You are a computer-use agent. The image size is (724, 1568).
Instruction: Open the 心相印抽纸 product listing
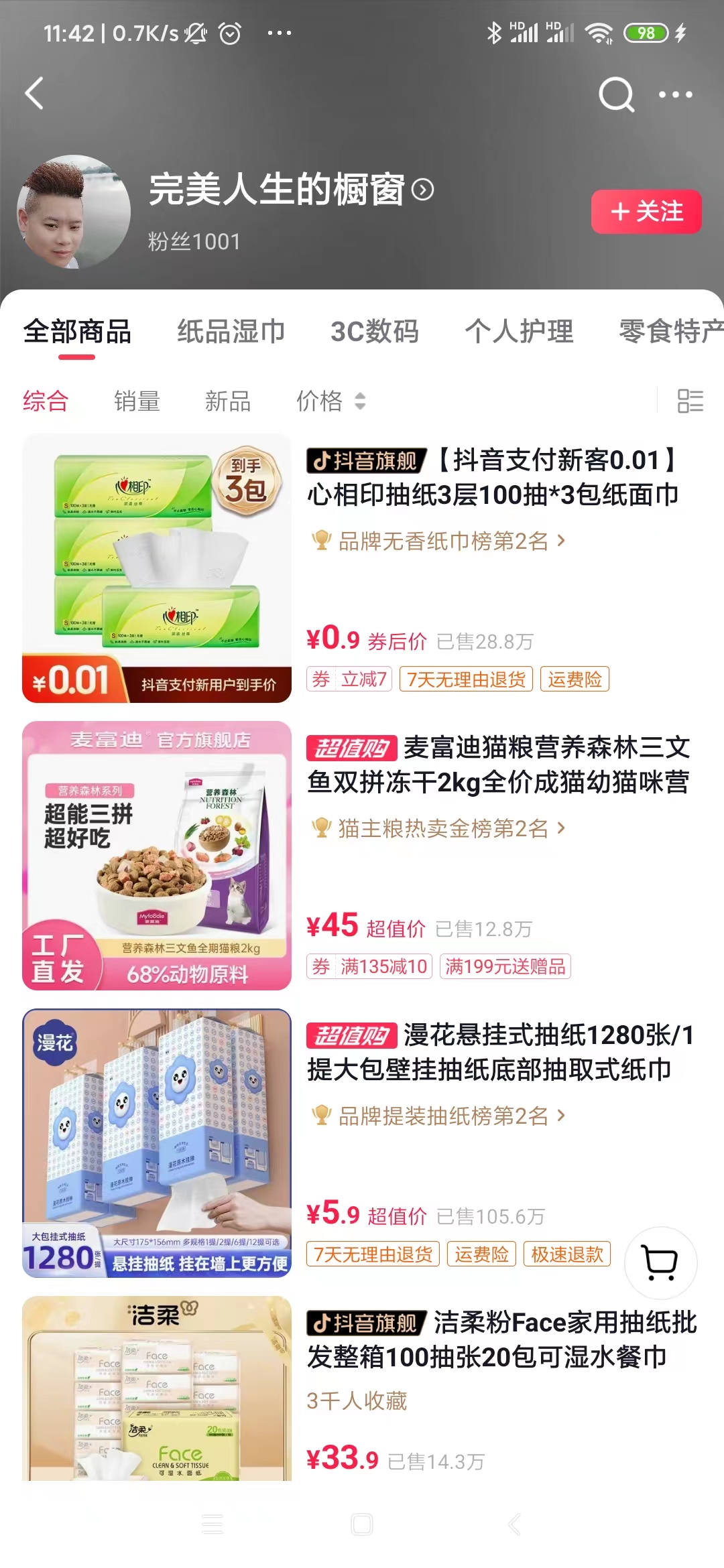[493, 477]
